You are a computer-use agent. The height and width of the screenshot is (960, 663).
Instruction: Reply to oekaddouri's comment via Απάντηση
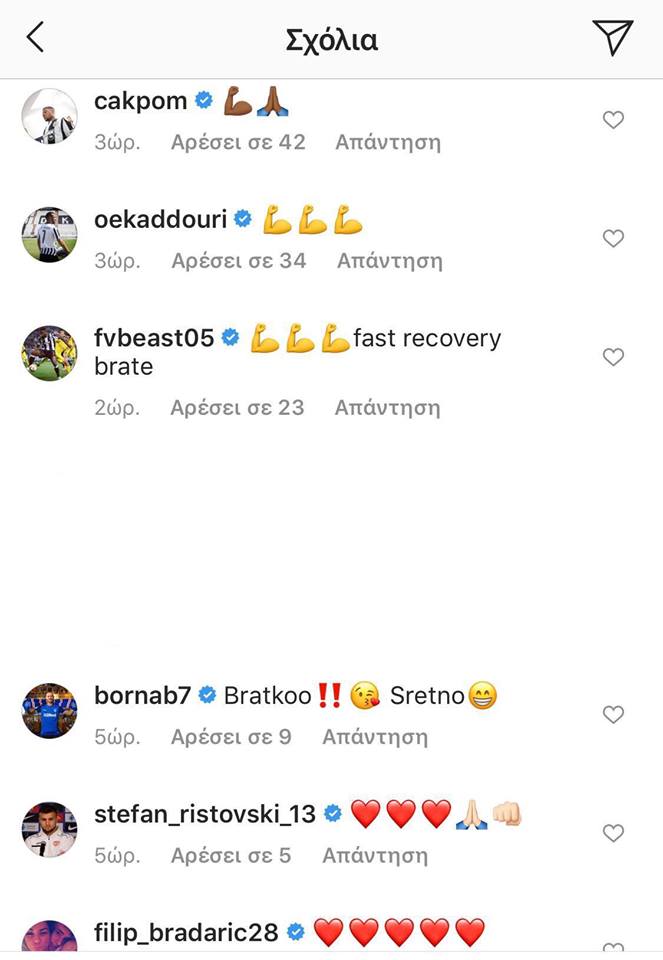(x=389, y=261)
